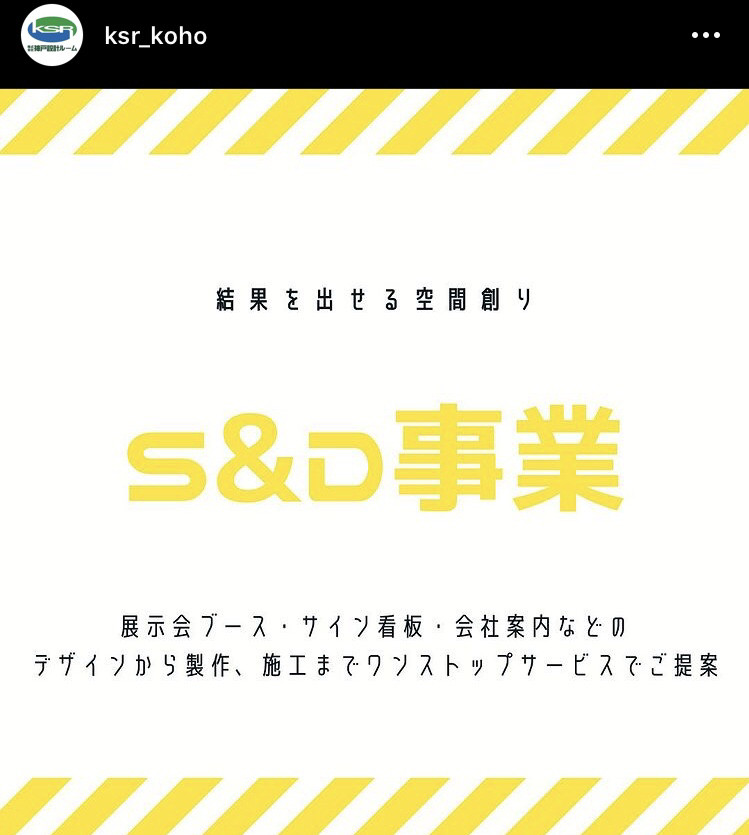Tap the ksr_koho username
This screenshot has width=749, height=835.
pos(155,36)
